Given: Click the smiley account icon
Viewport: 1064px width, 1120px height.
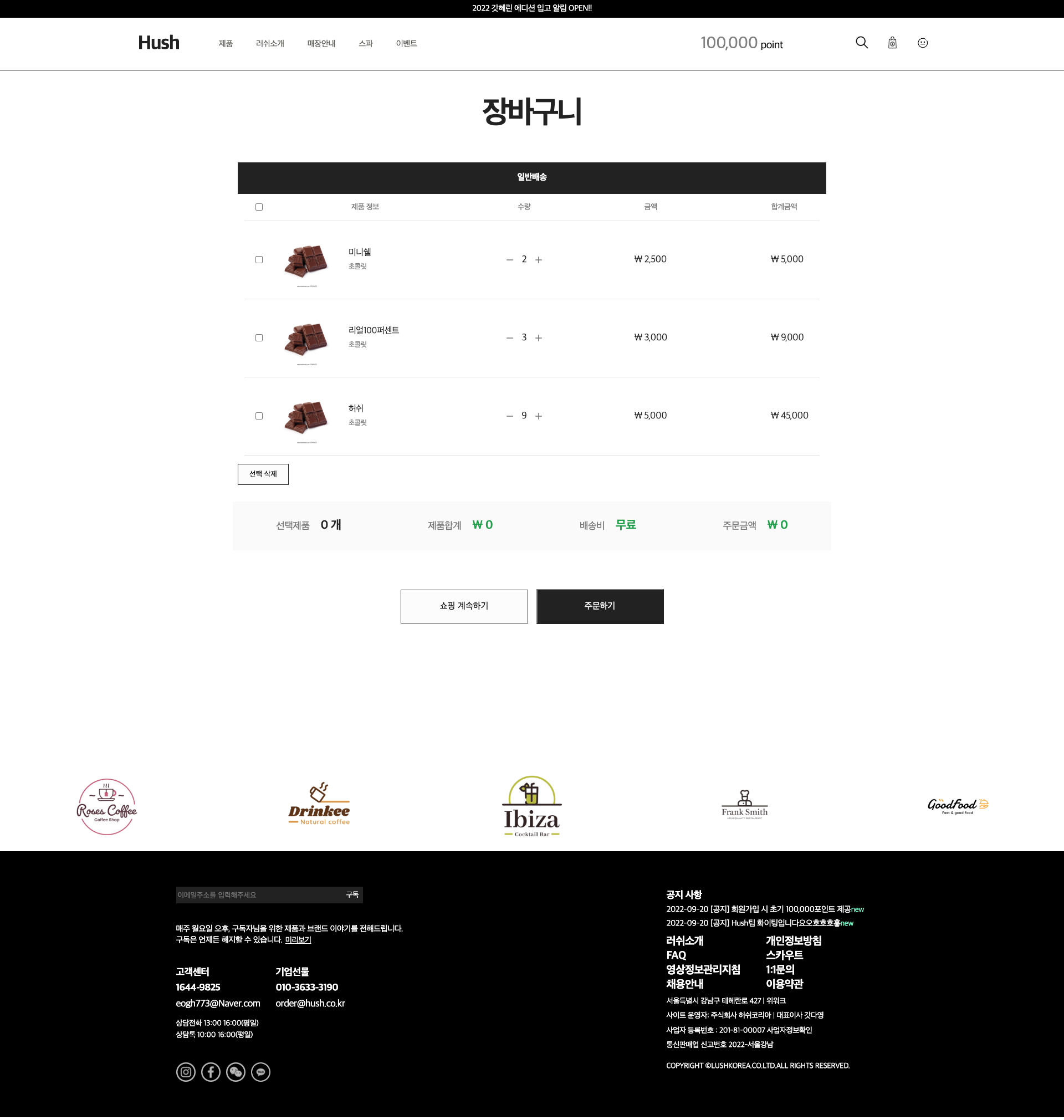Looking at the screenshot, I should (x=922, y=43).
